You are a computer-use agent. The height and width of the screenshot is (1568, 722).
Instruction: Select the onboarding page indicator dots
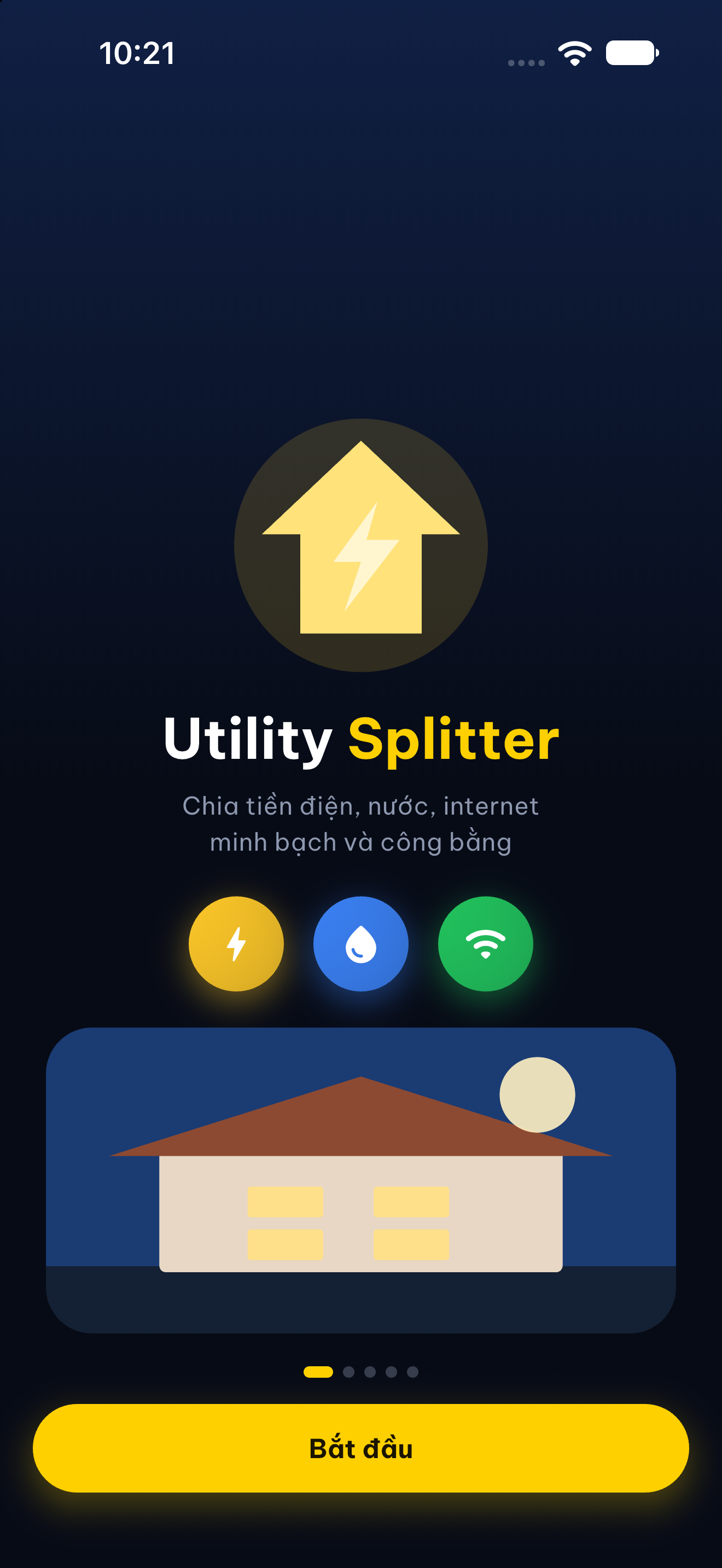click(x=361, y=1371)
